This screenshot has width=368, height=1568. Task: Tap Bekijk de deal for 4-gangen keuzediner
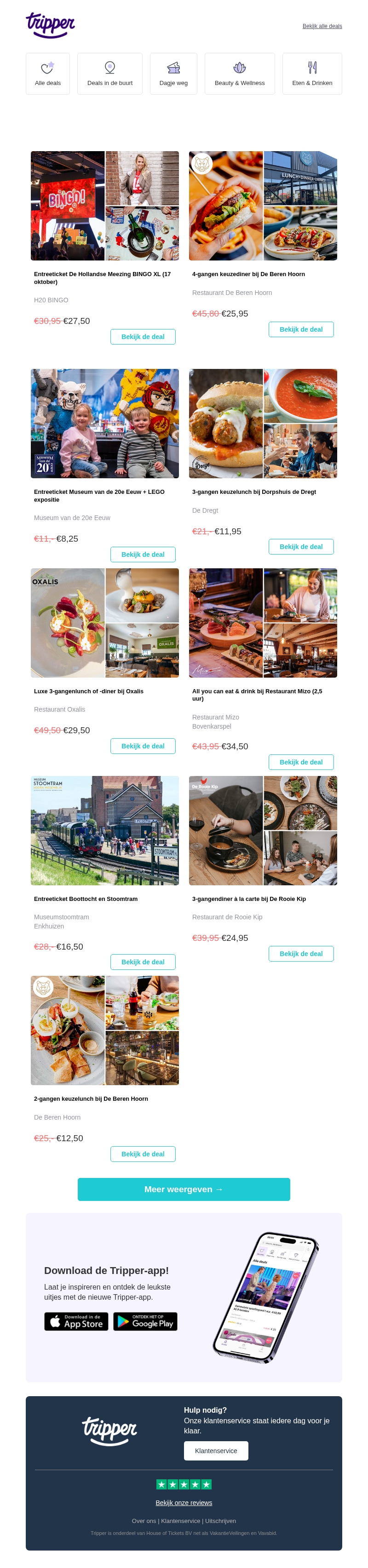pos(301,329)
